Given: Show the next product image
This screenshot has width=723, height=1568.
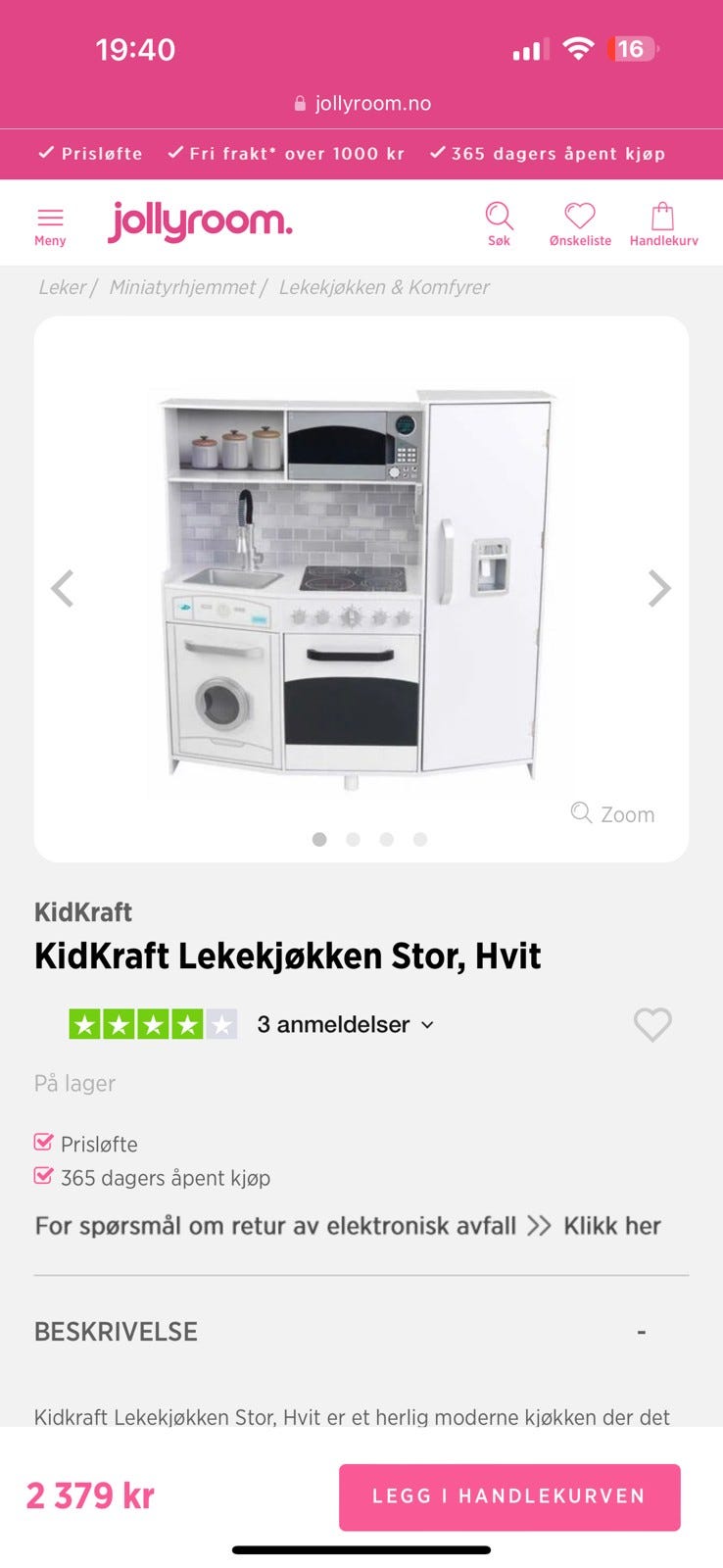Looking at the screenshot, I should coord(659,589).
